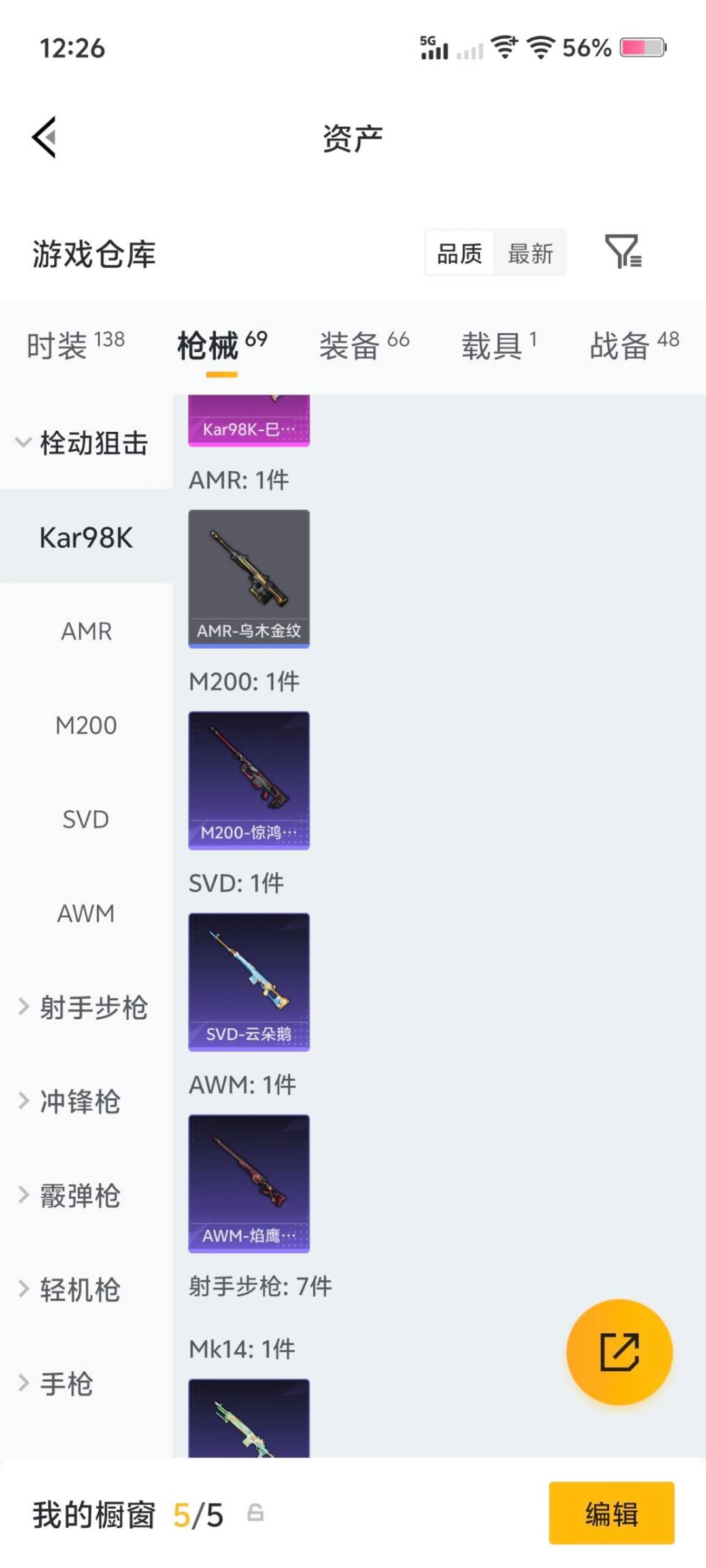Switch sorting to 品质
This screenshot has height=1568, width=706.
click(460, 253)
